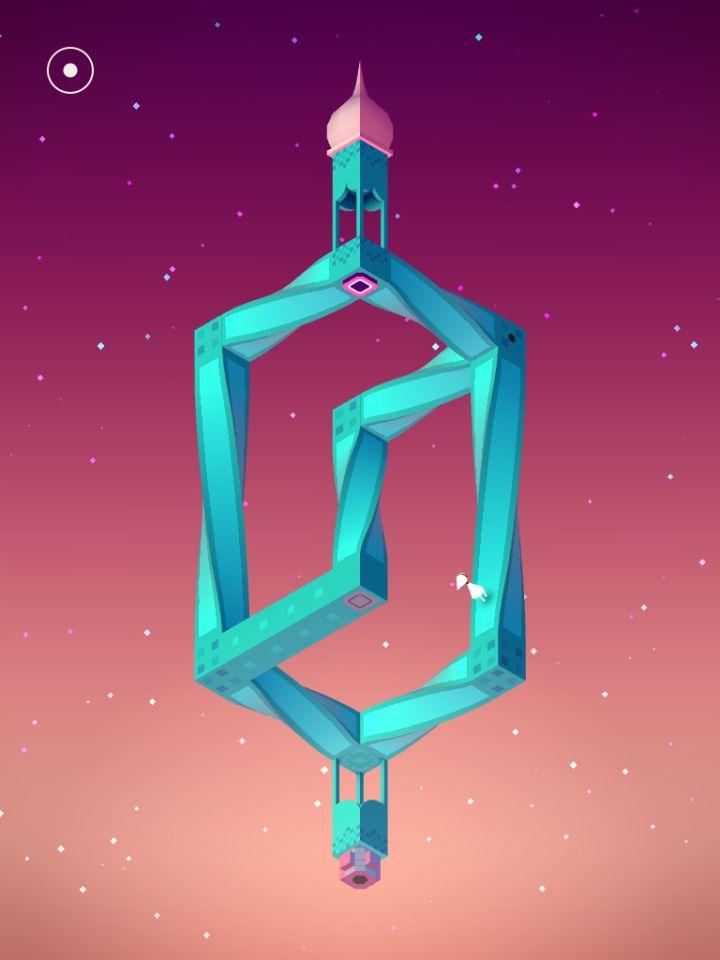Tap the glowing pink diamond switch tile
Image resolution: width=720 pixels, height=960 pixels.
[360, 286]
